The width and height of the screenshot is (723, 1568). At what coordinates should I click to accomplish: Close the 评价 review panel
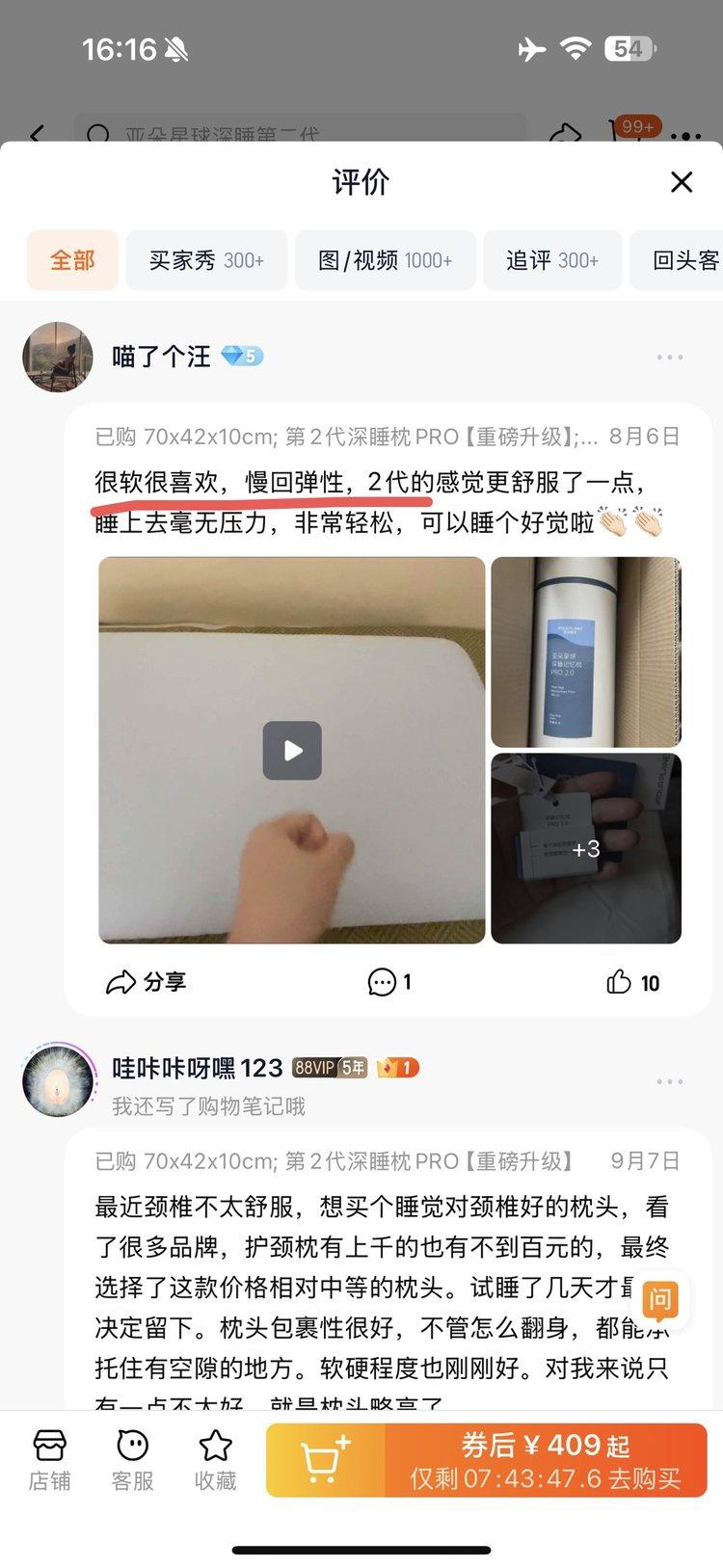coord(682,182)
